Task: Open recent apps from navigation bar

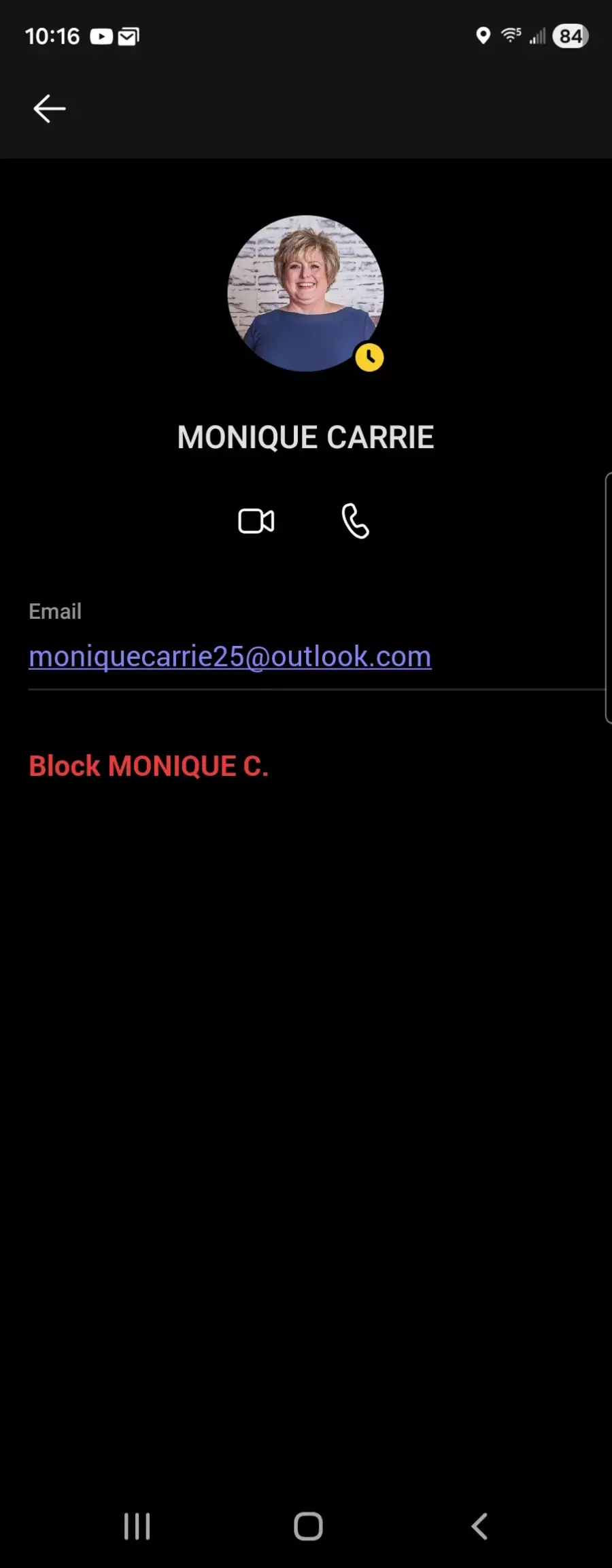Action: pyautogui.click(x=137, y=1526)
